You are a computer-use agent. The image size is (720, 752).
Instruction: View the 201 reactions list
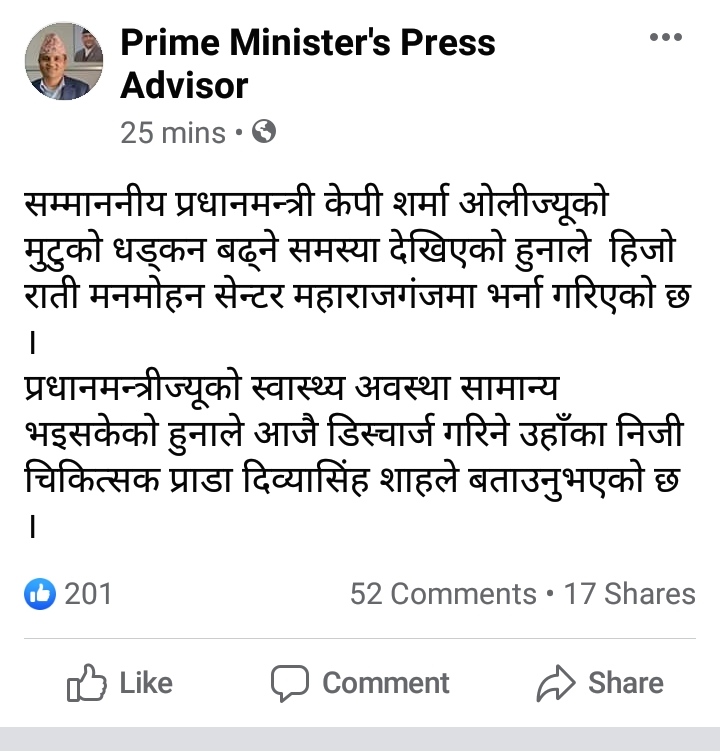[x=68, y=593]
